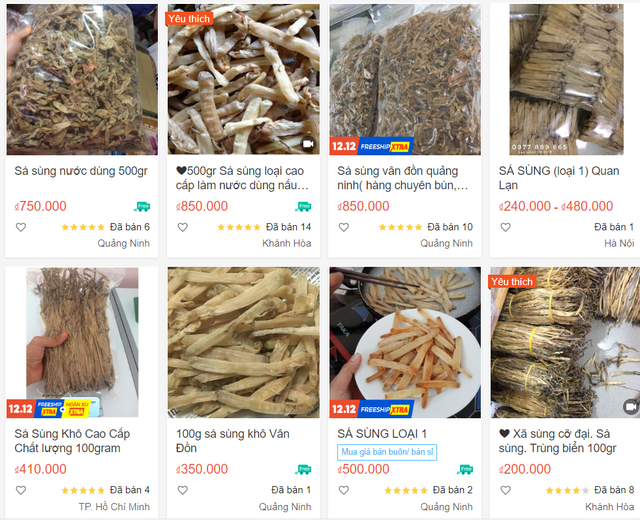Like the Sá sùng nước dùng 500gr item
The width and height of the screenshot is (640, 520).
pyautogui.click(x=21, y=227)
